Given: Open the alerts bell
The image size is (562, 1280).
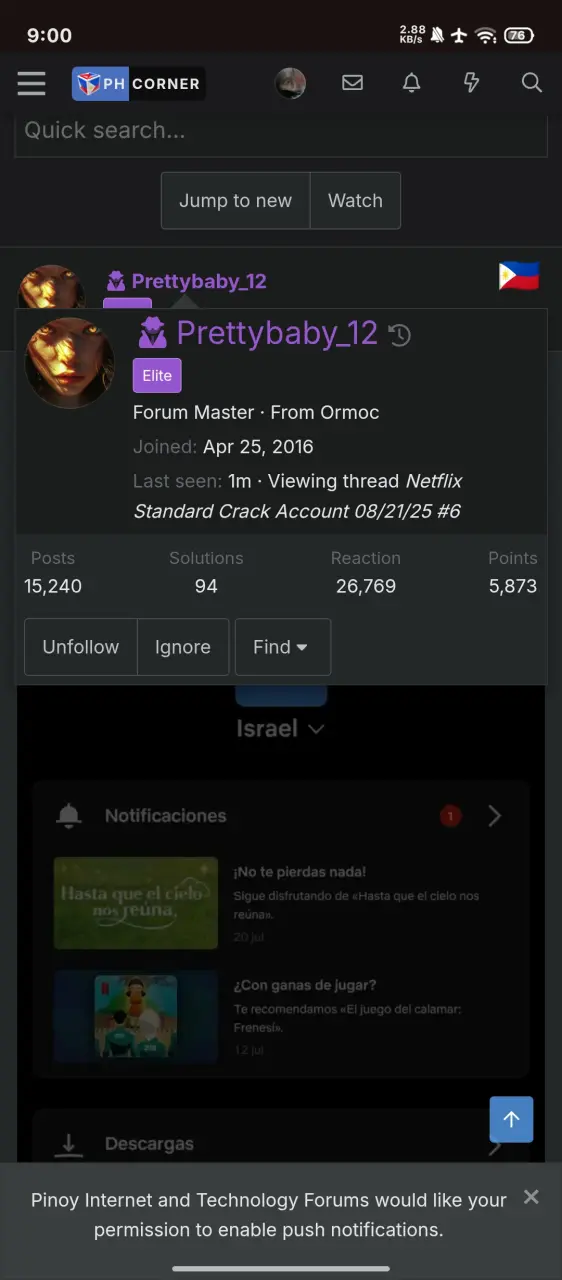Looking at the screenshot, I should 411,83.
